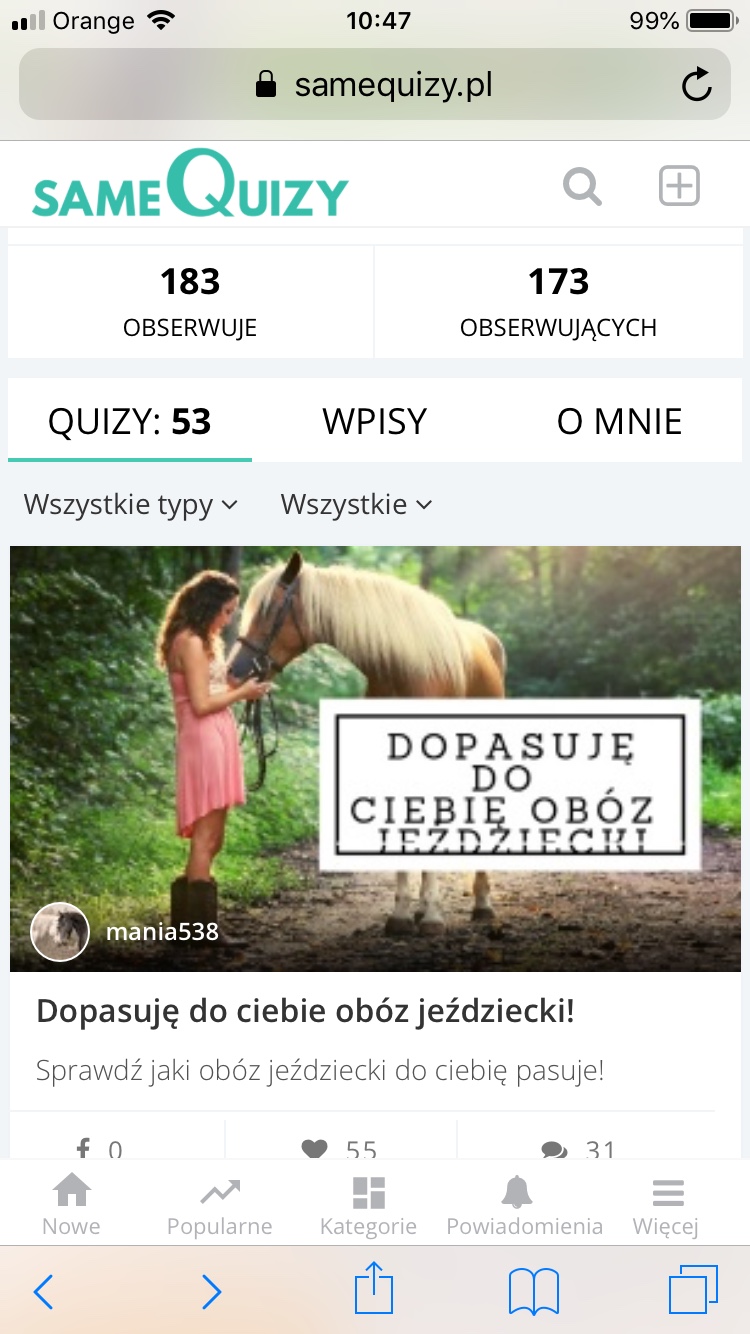
Task: Expand the Wszystkie filter dropdown
Action: (356, 504)
